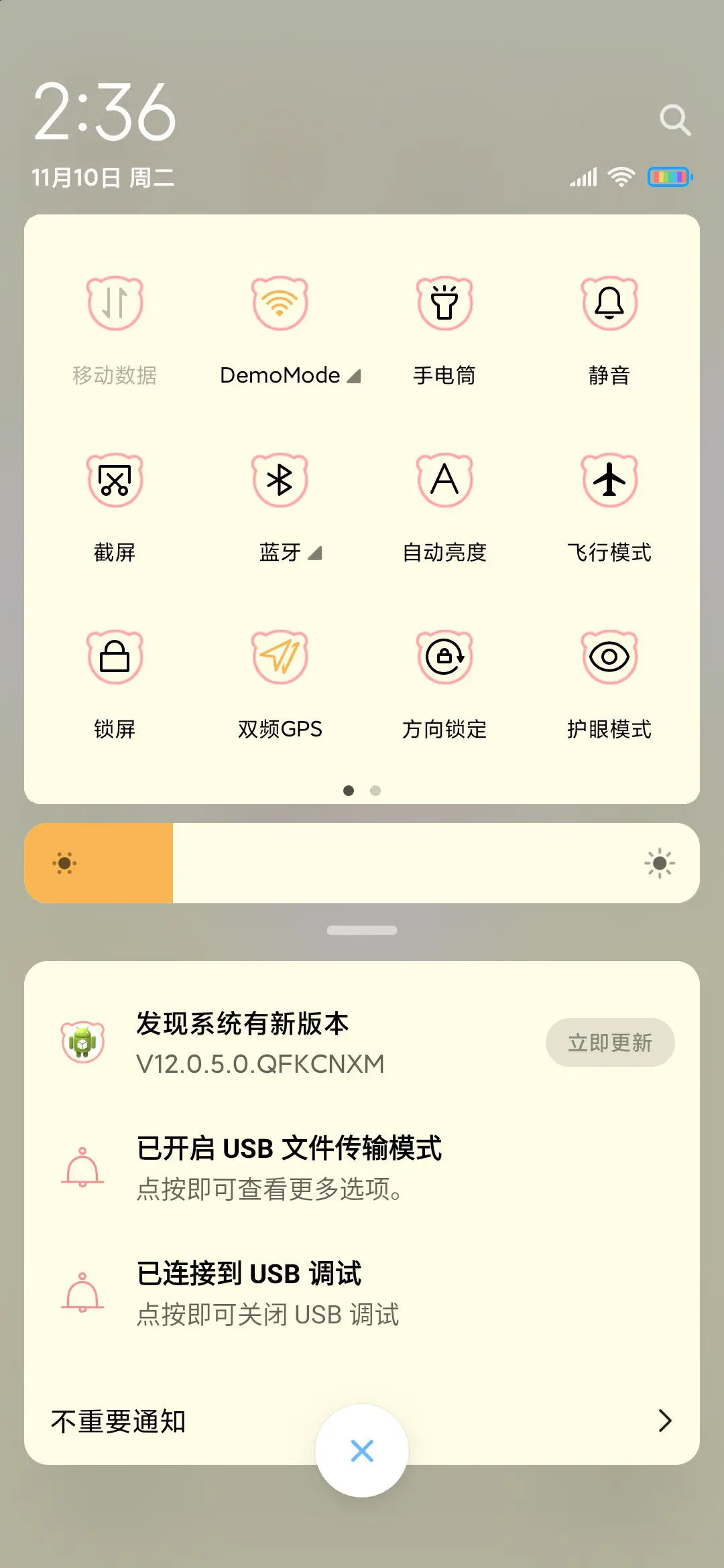This screenshot has height=1568, width=724.
Task: Open unimportant notifications with the chevron
Action: (x=664, y=1421)
